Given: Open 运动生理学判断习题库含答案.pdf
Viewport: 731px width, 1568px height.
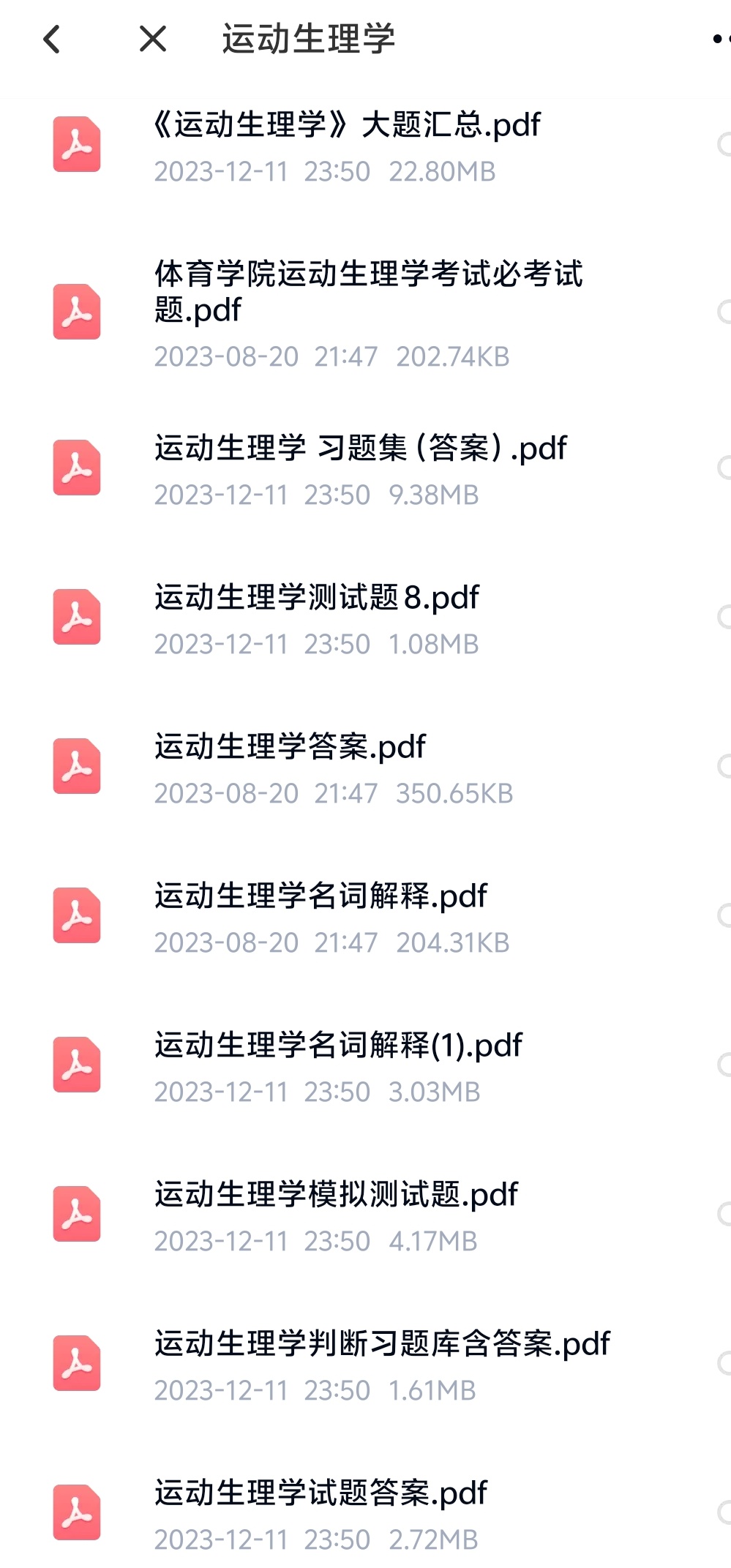Looking at the screenshot, I should 366,1364.
